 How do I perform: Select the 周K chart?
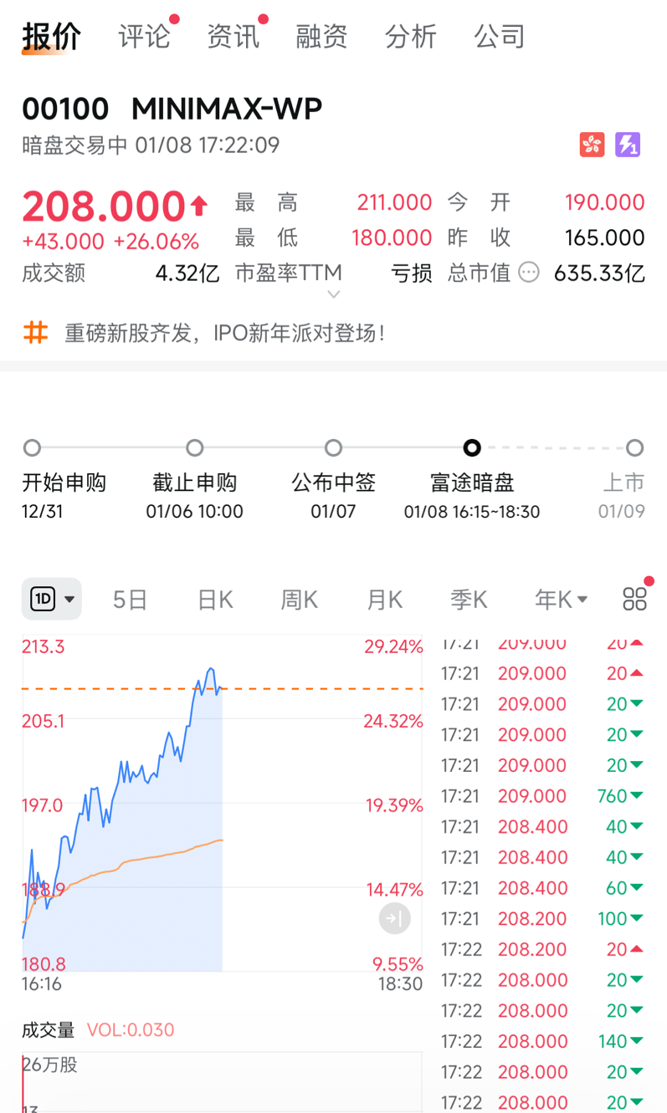click(299, 599)
